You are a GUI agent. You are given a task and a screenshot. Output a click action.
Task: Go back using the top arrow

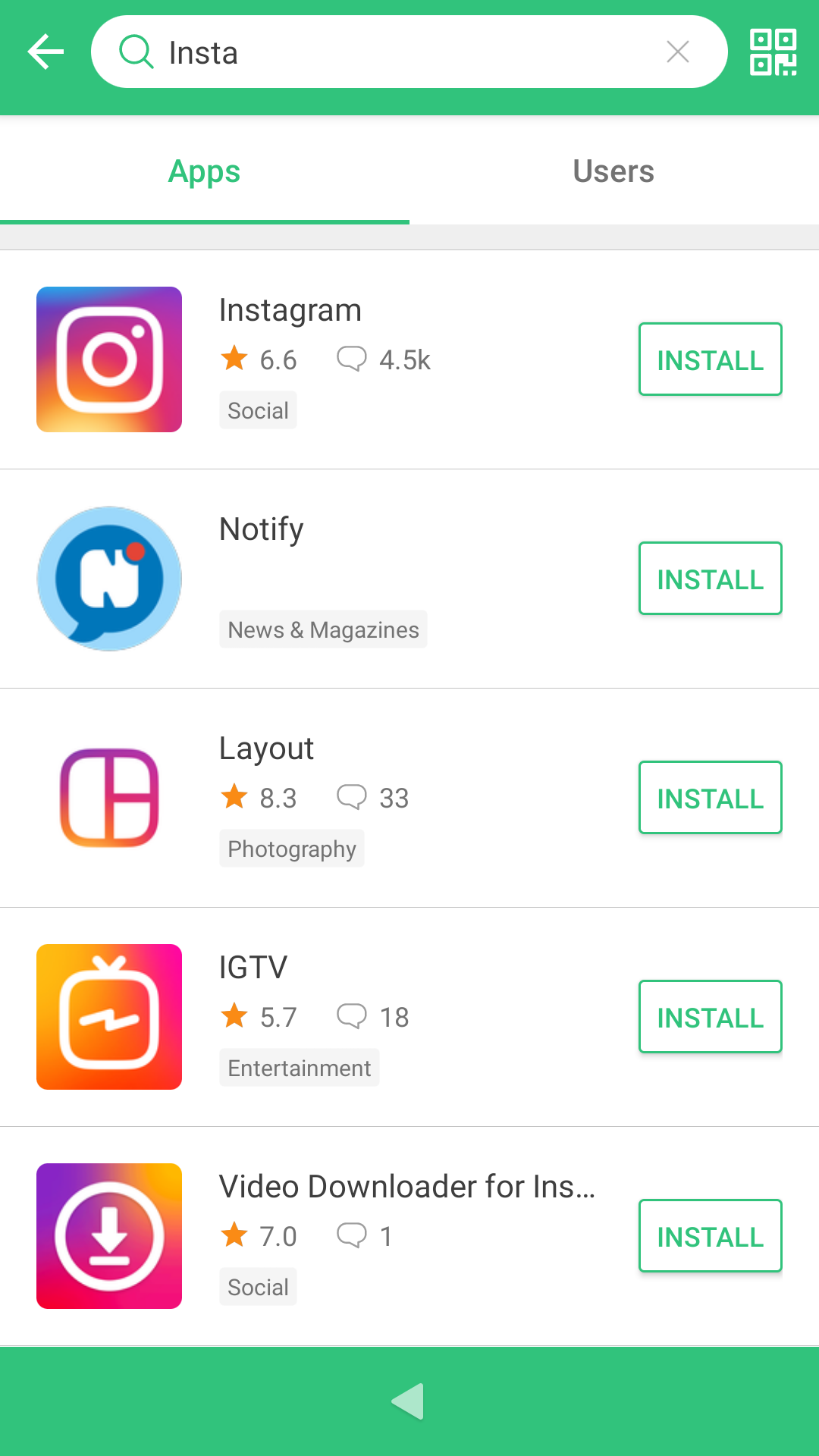[x=45, y=52]
